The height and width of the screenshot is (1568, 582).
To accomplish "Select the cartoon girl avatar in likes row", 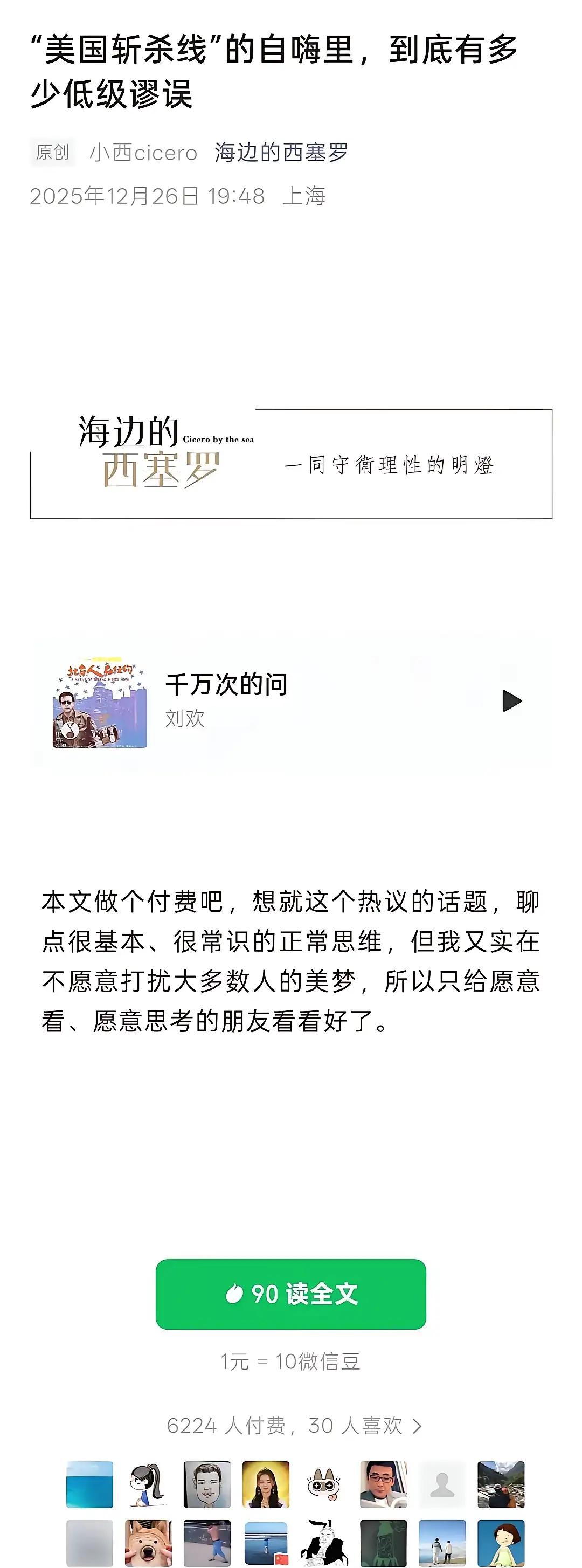I will click(147, 1485).
